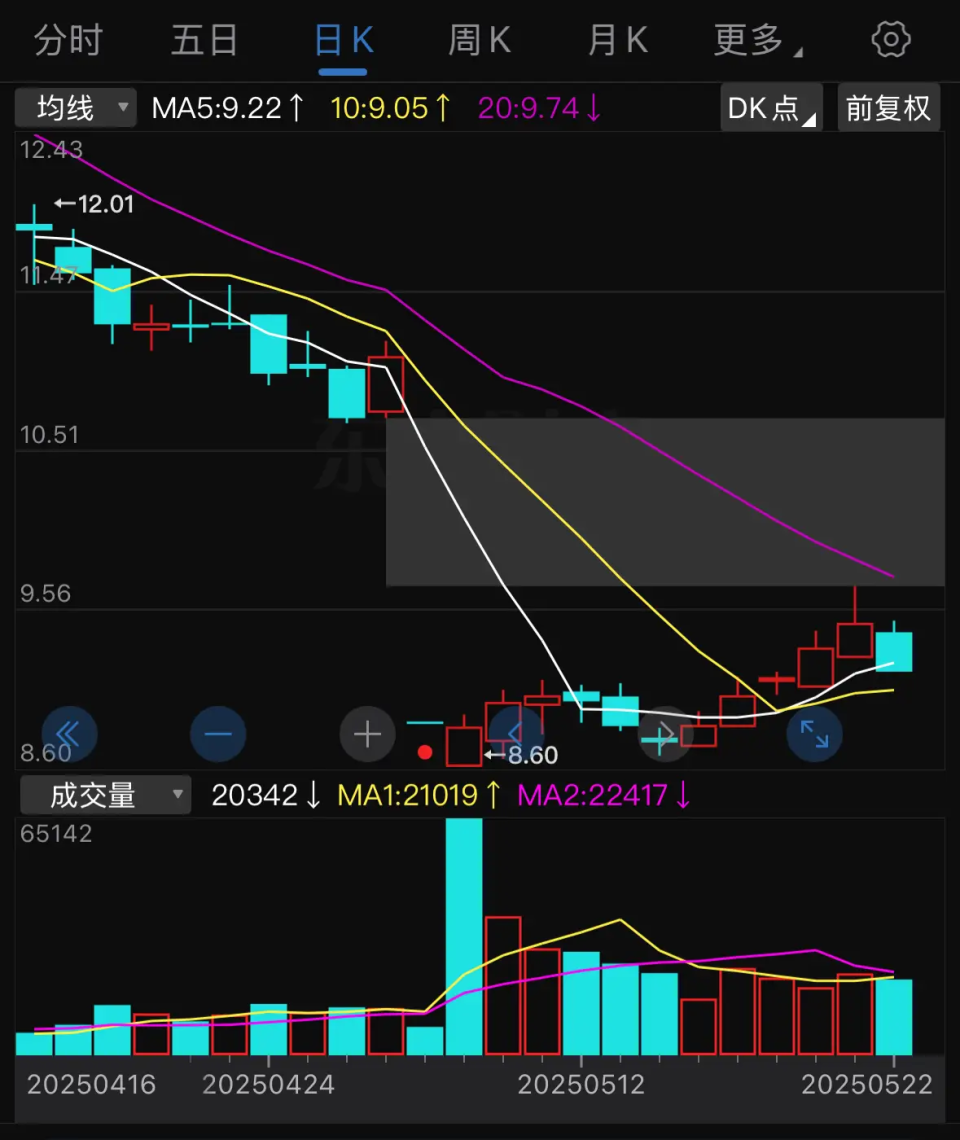Switch to the 周K weekly candlestick tab
The image size is (960, 1140).
coord(479,38)
